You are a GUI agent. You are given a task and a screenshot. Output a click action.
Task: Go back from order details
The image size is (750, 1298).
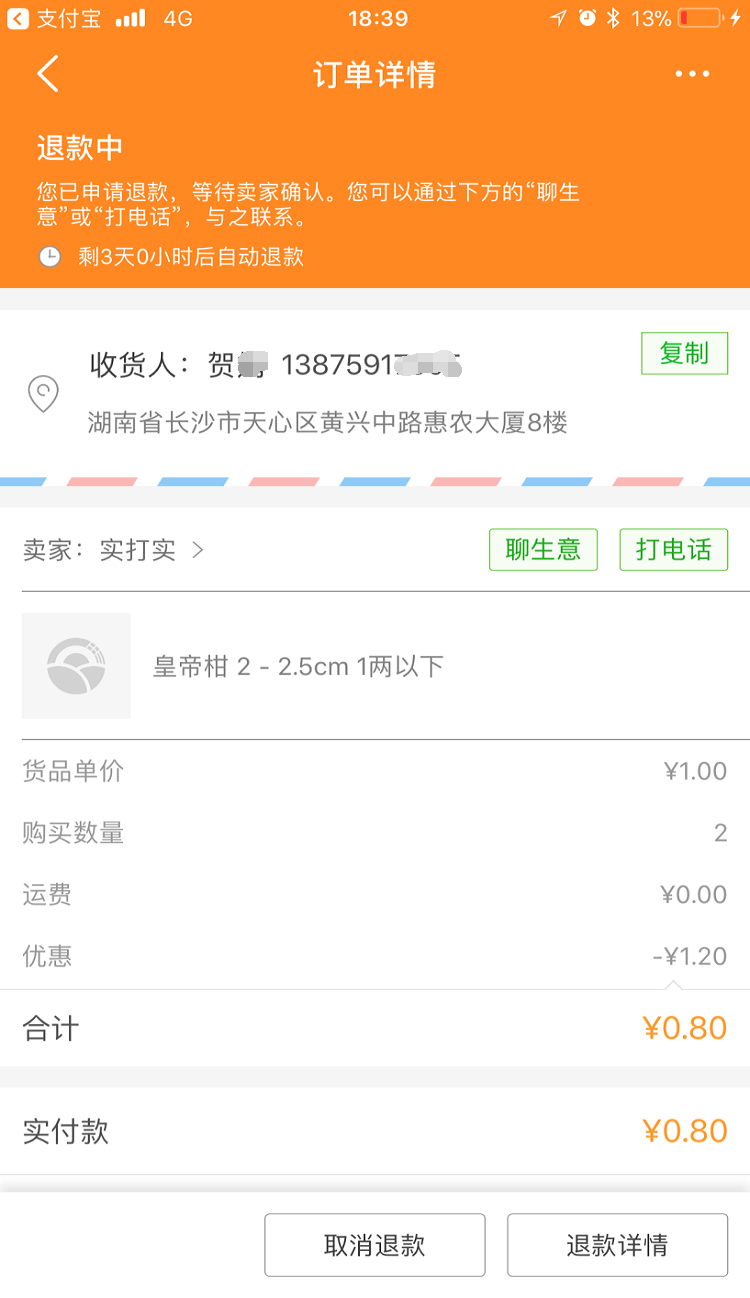click(47, 75)
